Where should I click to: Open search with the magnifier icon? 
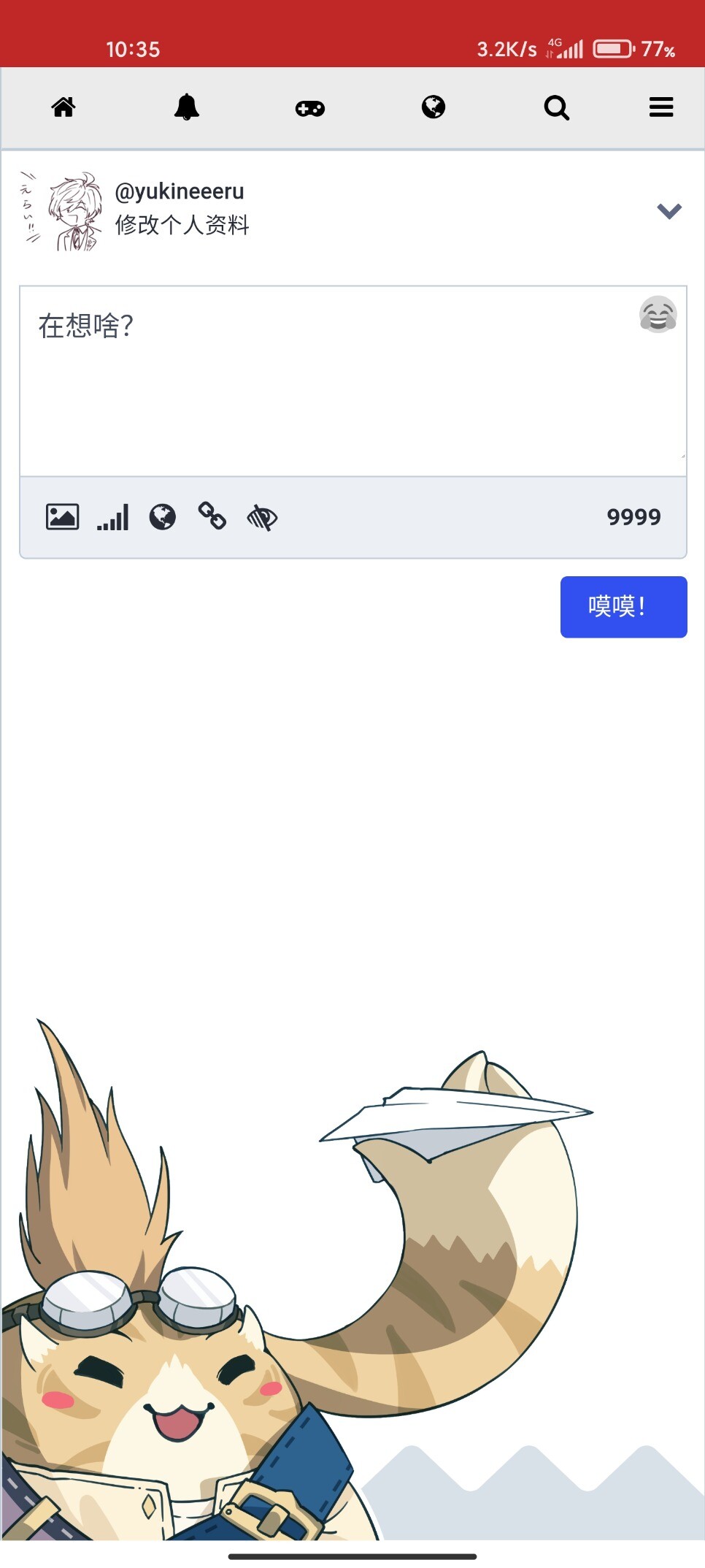[556, 108]
